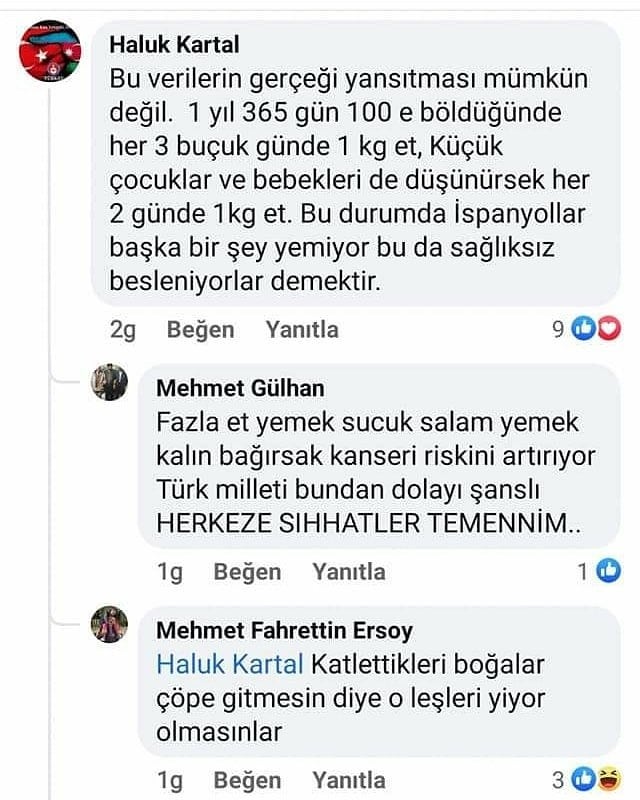Open the Haluk Kartal commenter name
Image resolution: width=640 pixels, height=800 pixels.
174,44
